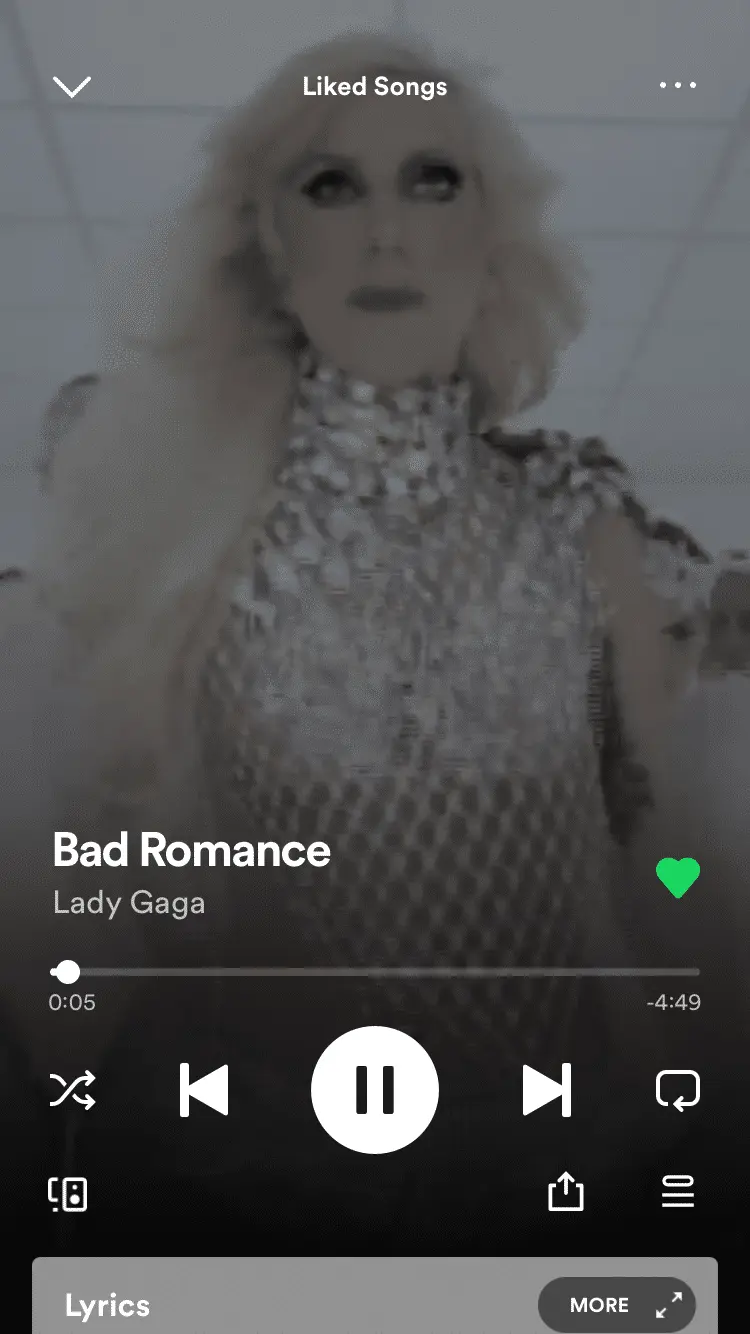Image resolution: width=750 pixels, height=1334 pixels.
Task: Unlike Bad Romance with the green heart
Action: [677, 878]
